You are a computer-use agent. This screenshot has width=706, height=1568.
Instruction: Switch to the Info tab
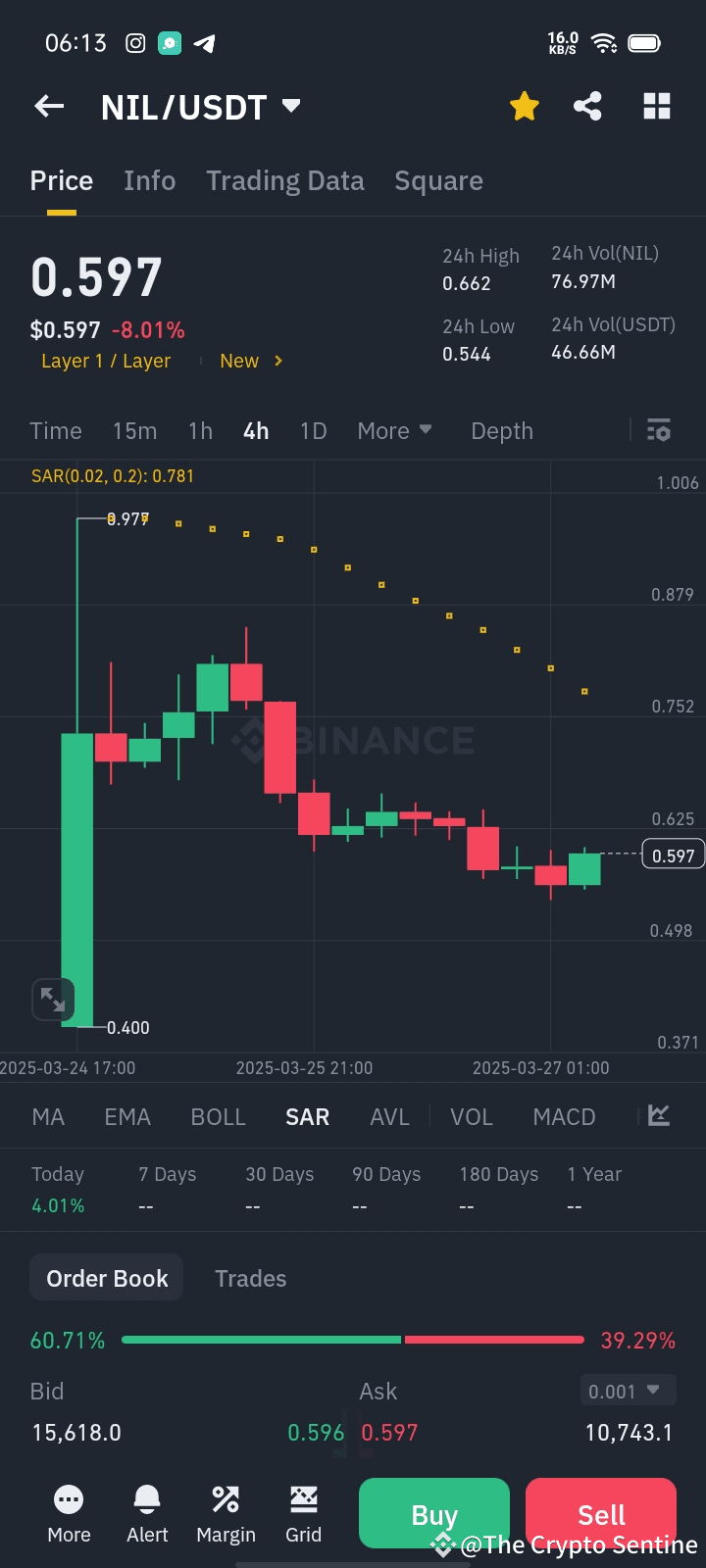click(x=149, y=181)
